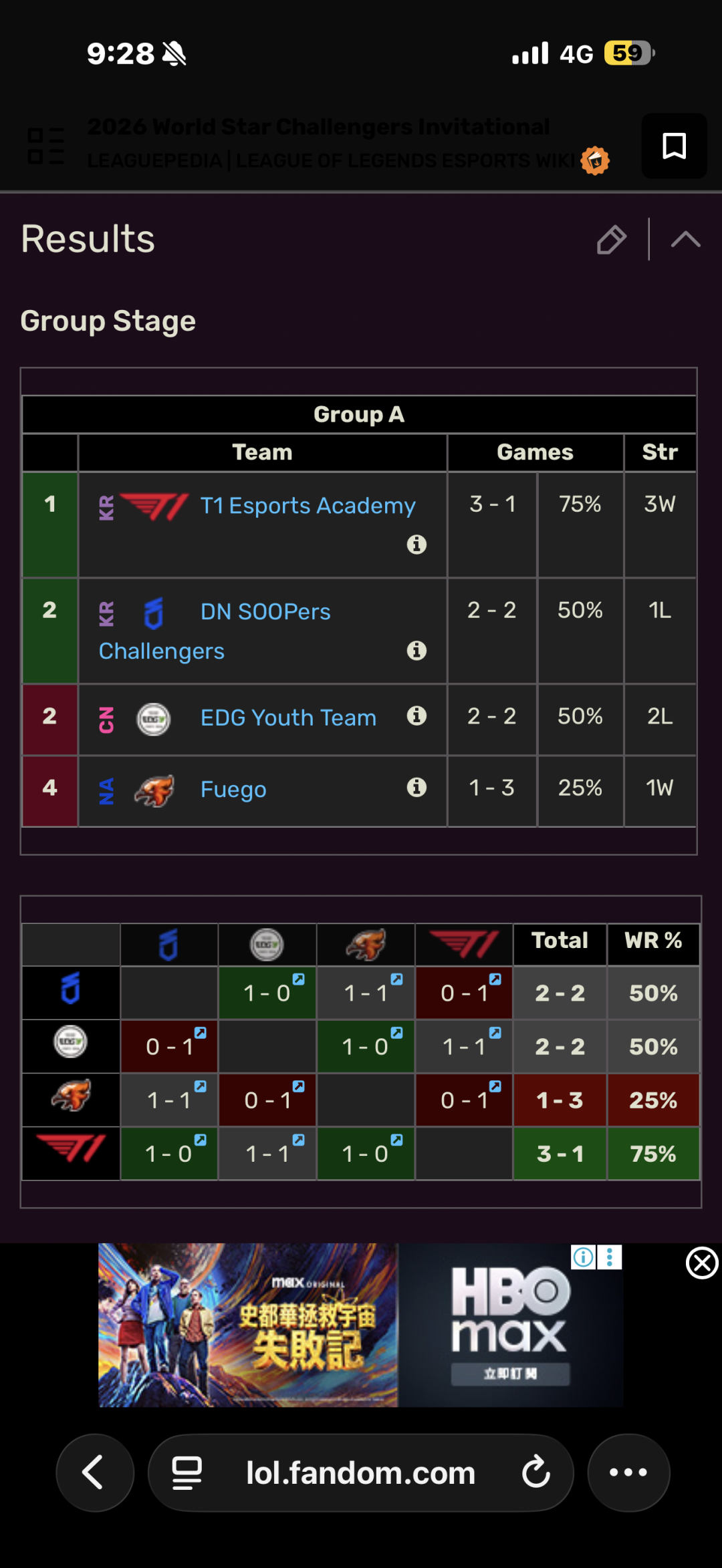Image resolution: width=722 pixels, height=1568 pixels.
Task: Show info for T1 Esports Academy
Action: (416, 544)
